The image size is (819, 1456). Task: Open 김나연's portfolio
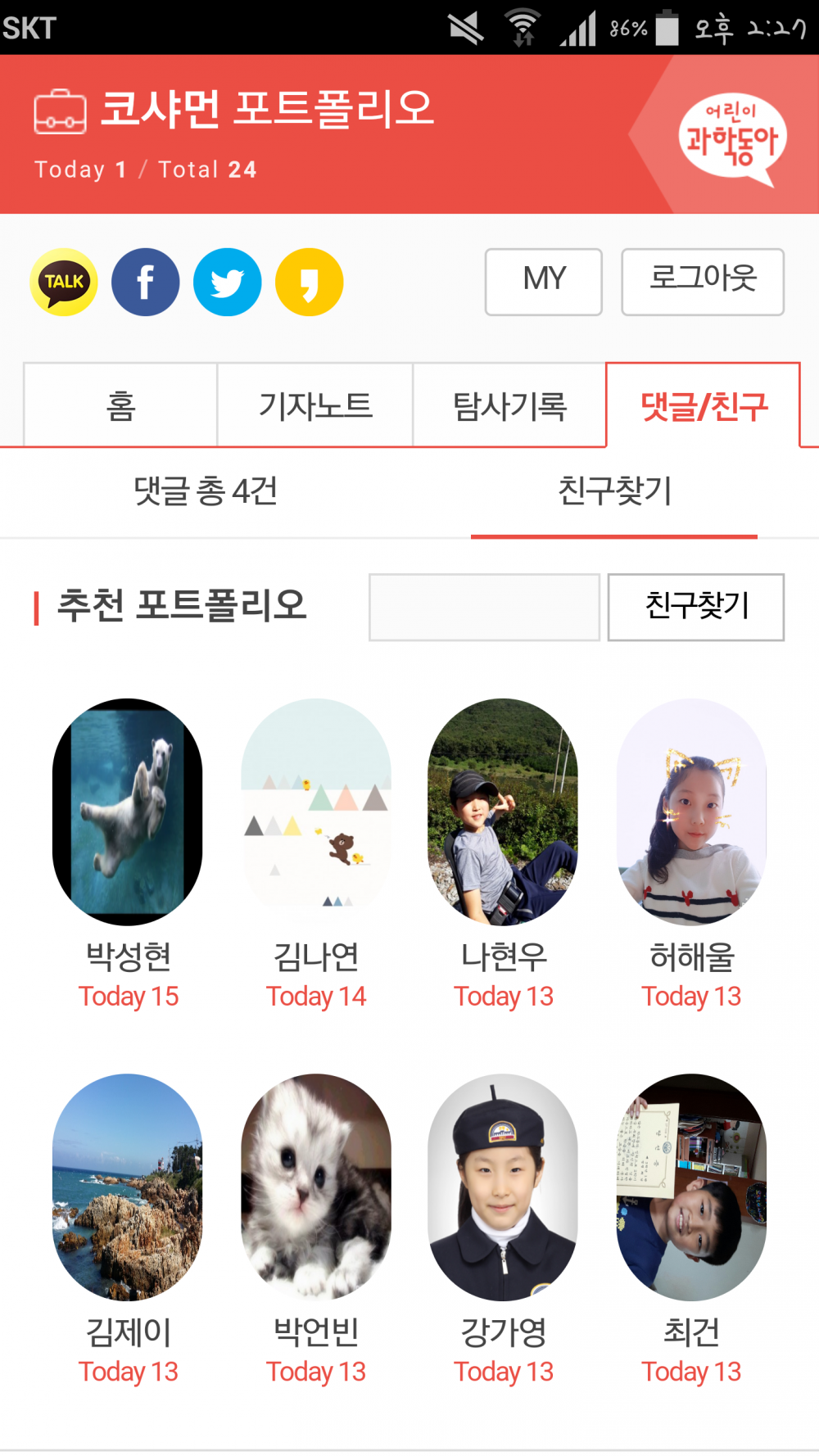click(x=316, y=812)
